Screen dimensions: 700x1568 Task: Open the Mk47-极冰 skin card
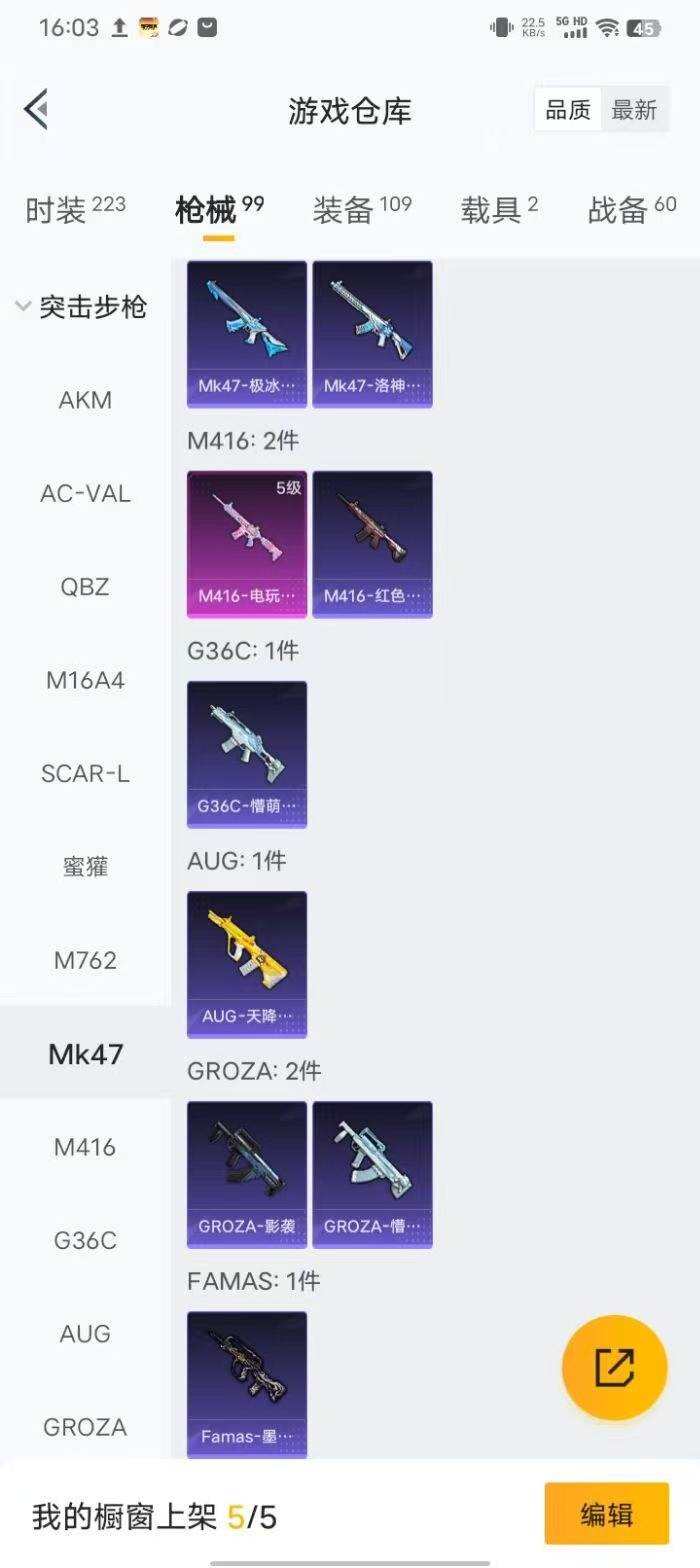(247, 334)
